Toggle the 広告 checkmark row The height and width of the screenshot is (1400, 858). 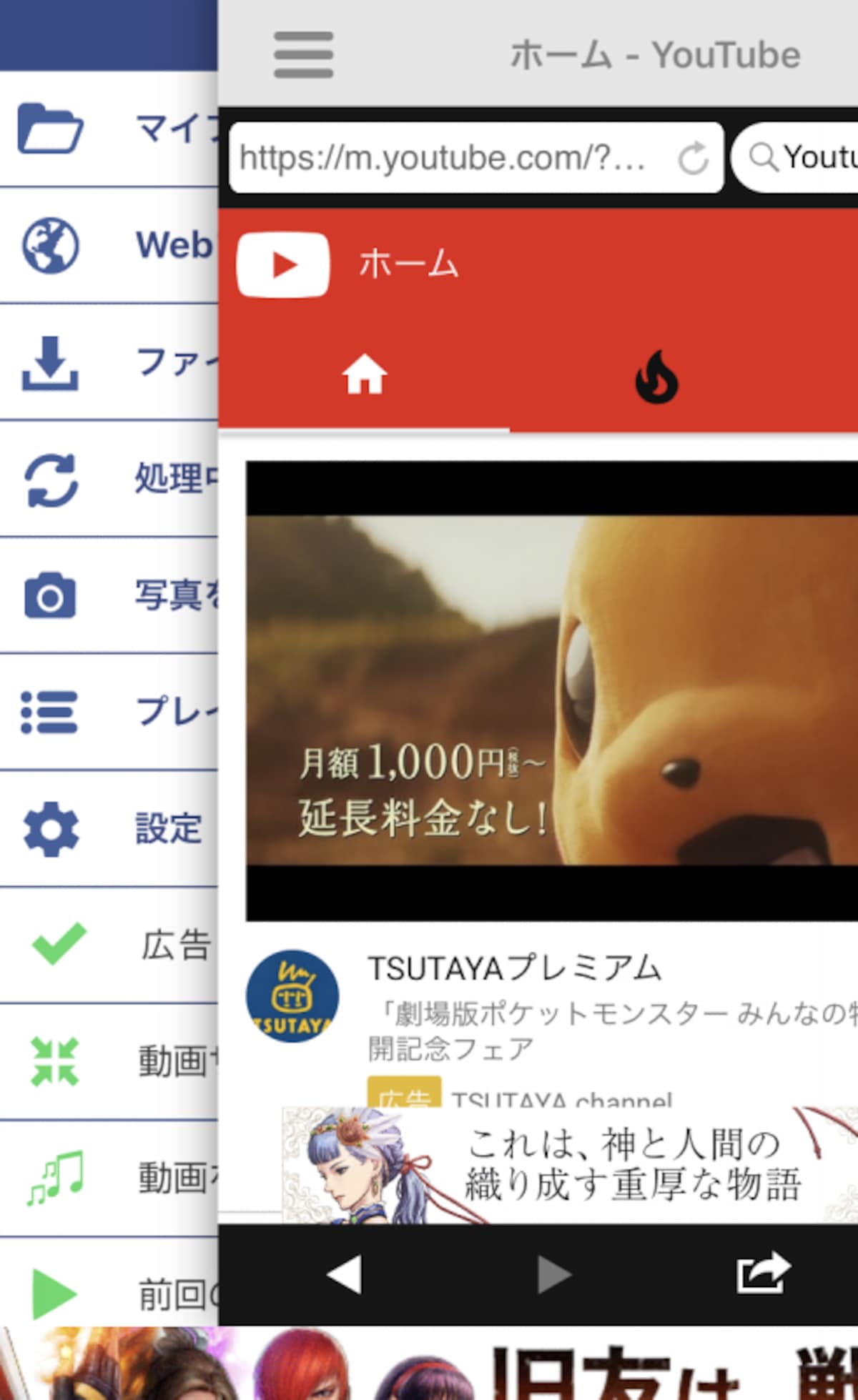pos(109,945)
